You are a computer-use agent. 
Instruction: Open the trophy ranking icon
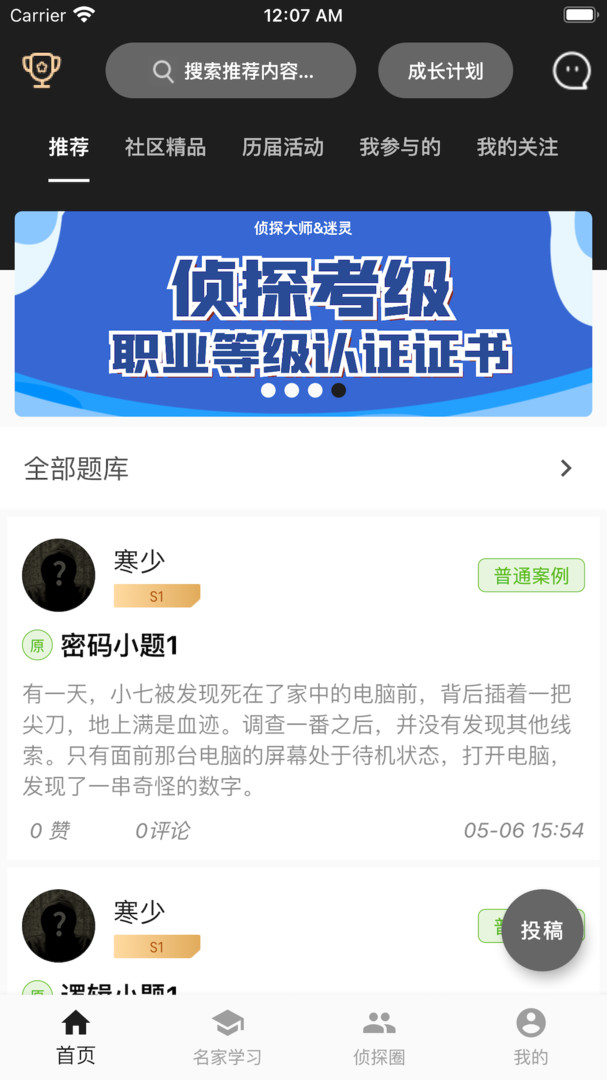coord(41,70)
